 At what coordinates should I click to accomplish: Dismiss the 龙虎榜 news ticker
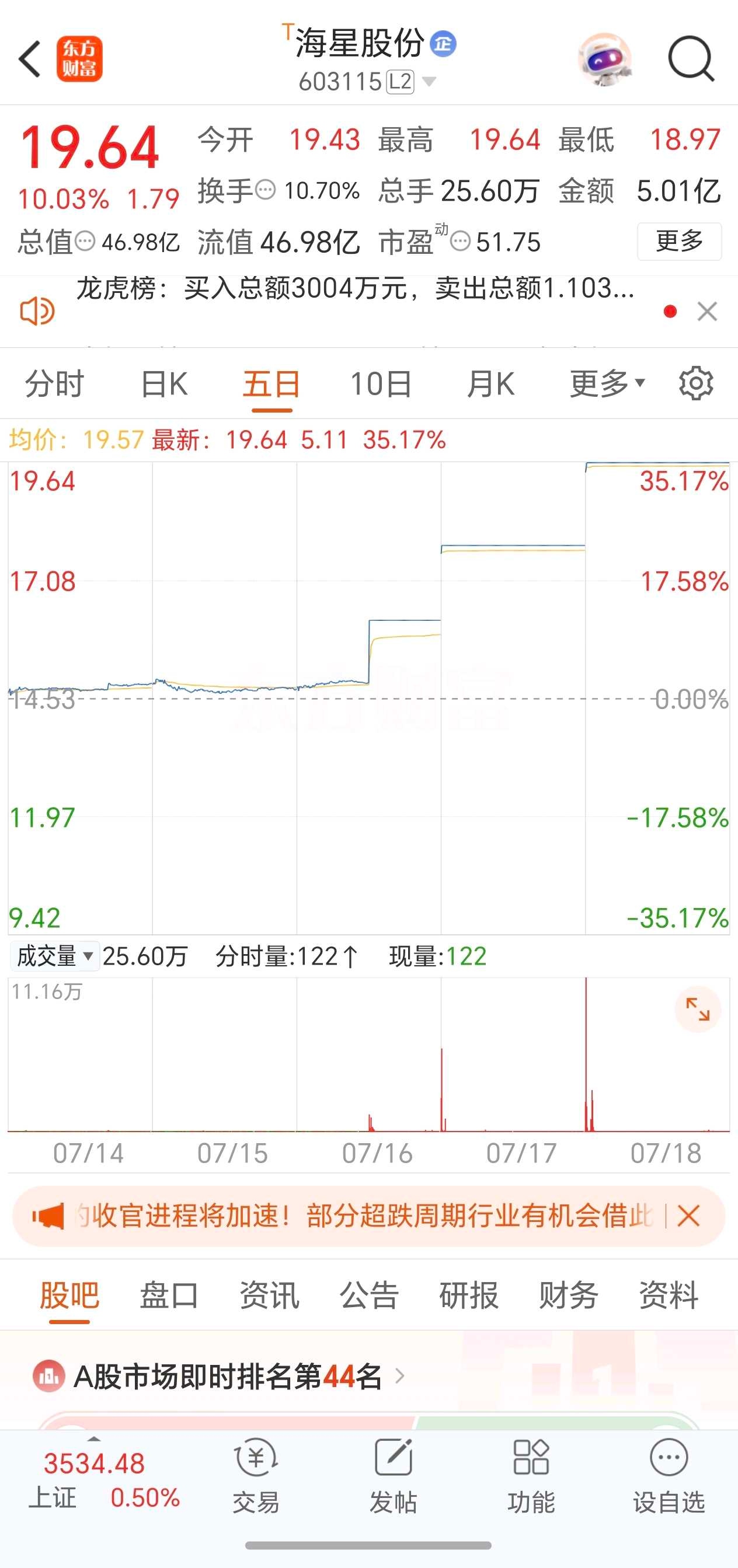(x=707, y=312)
